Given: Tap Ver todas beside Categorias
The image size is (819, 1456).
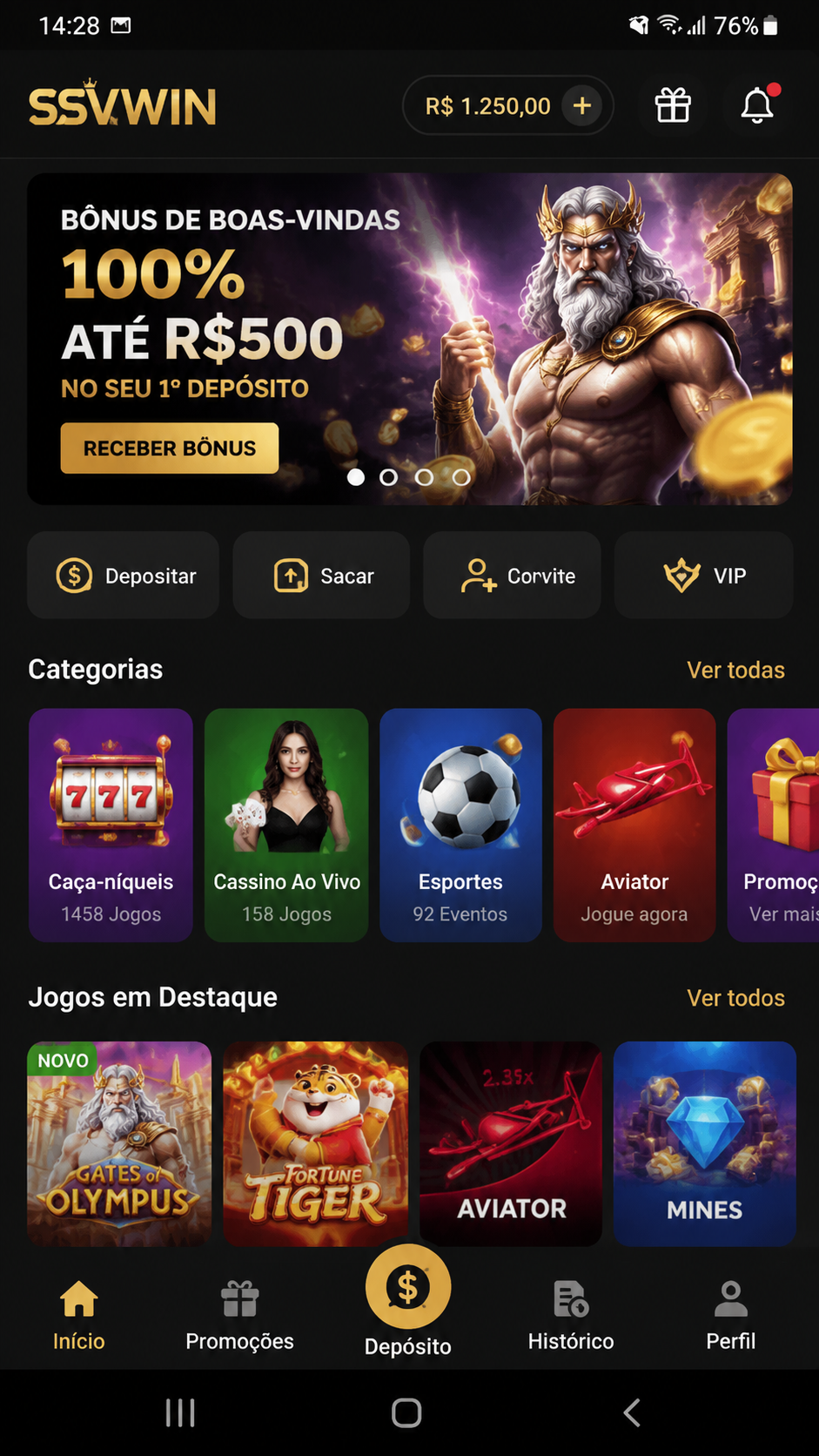Looking at the screenshot, I should (x=735, y=670).
